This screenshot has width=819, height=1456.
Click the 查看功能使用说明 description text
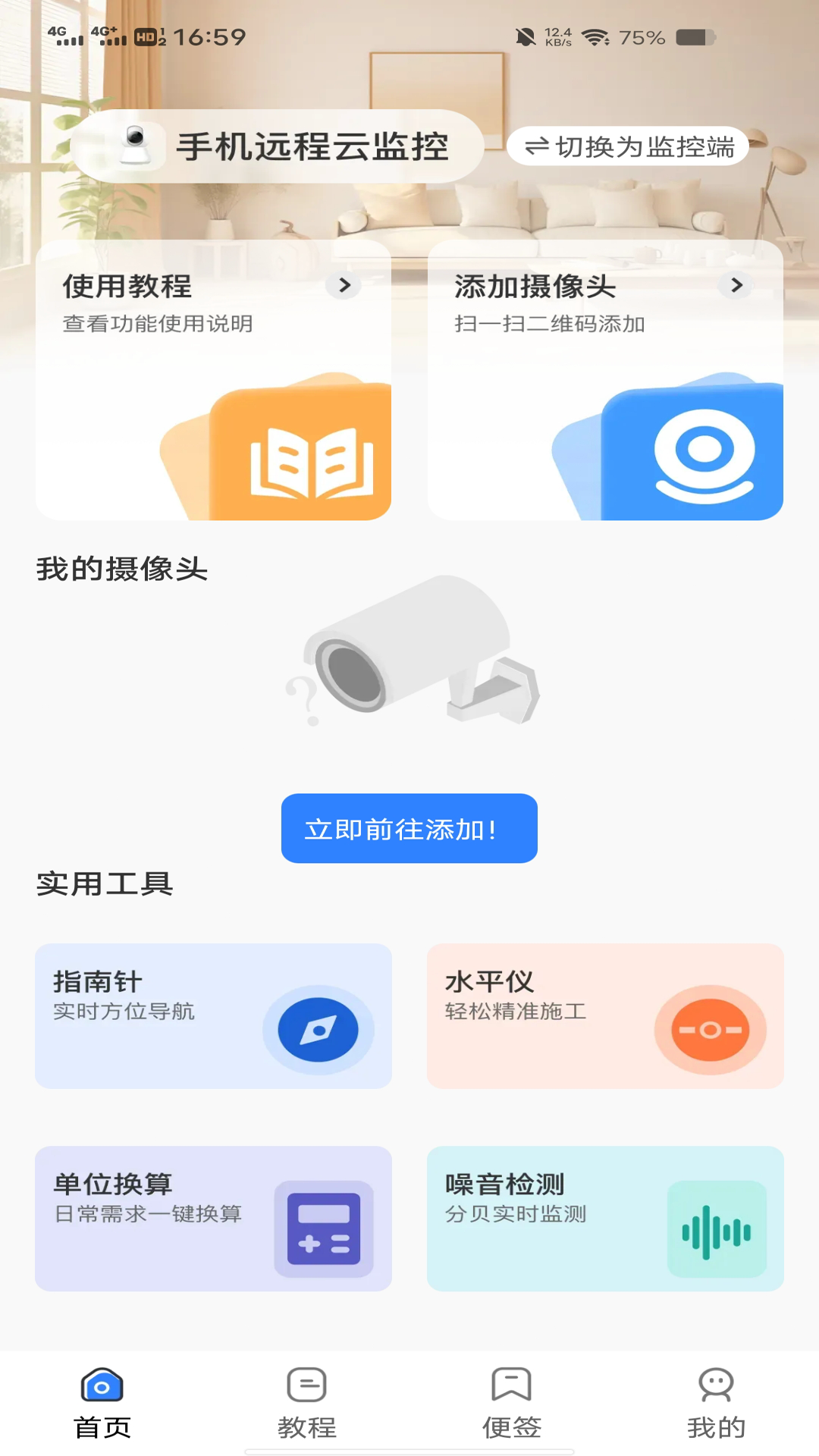pyautogui.click(x=158, y=326)
